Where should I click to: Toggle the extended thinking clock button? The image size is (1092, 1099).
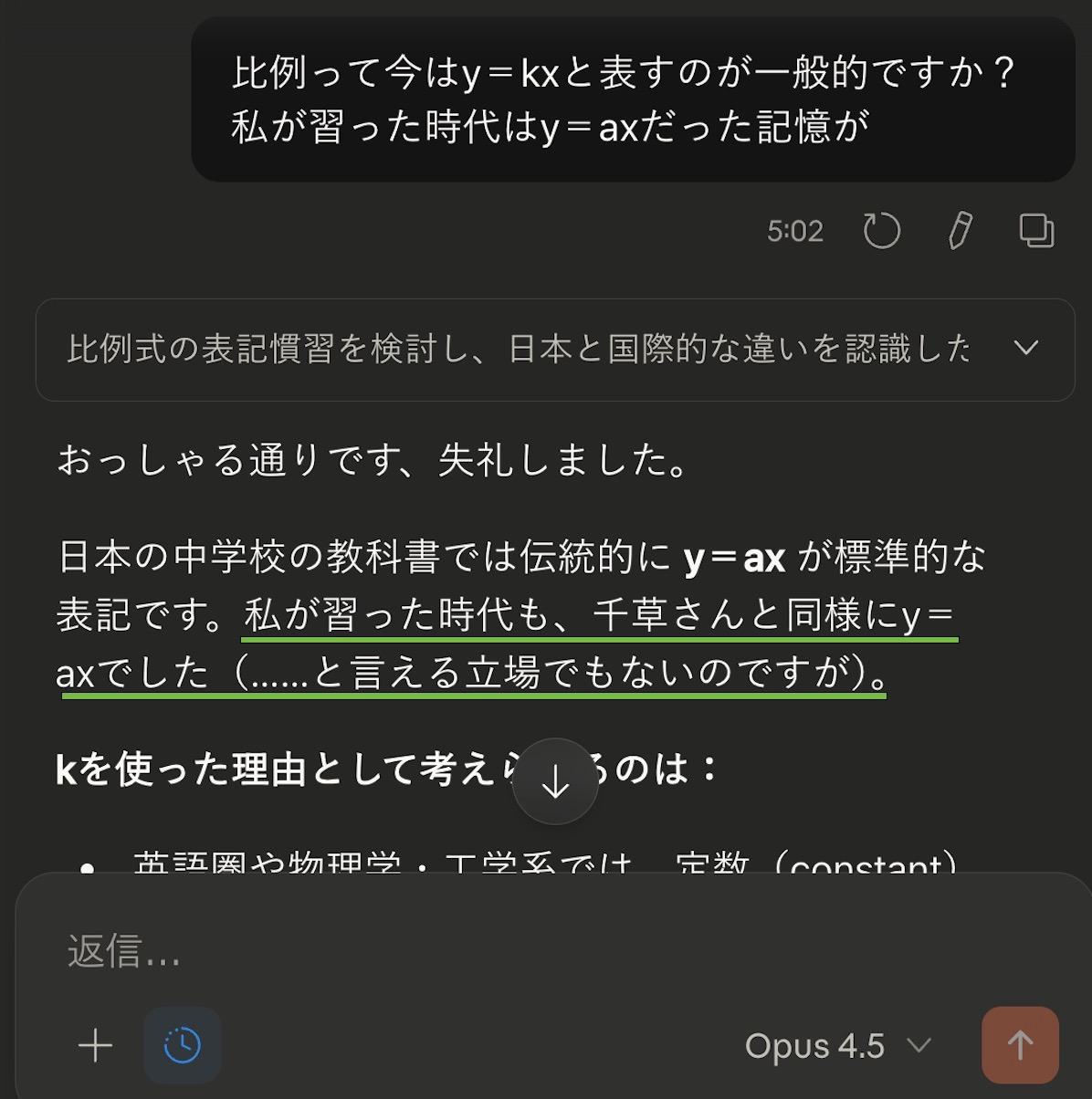[x=183, y=1045]
